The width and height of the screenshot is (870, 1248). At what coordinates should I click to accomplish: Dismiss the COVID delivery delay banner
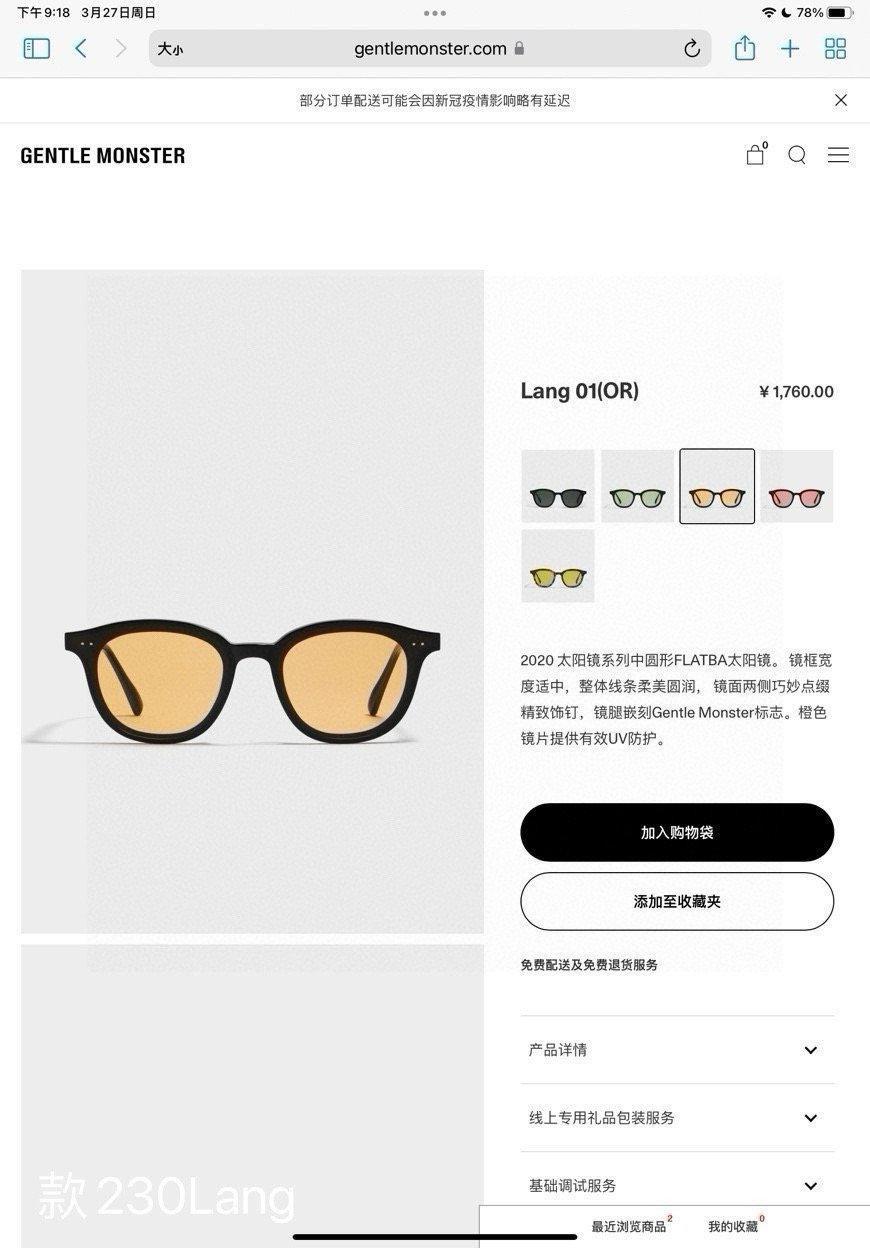tap(841, 100)
